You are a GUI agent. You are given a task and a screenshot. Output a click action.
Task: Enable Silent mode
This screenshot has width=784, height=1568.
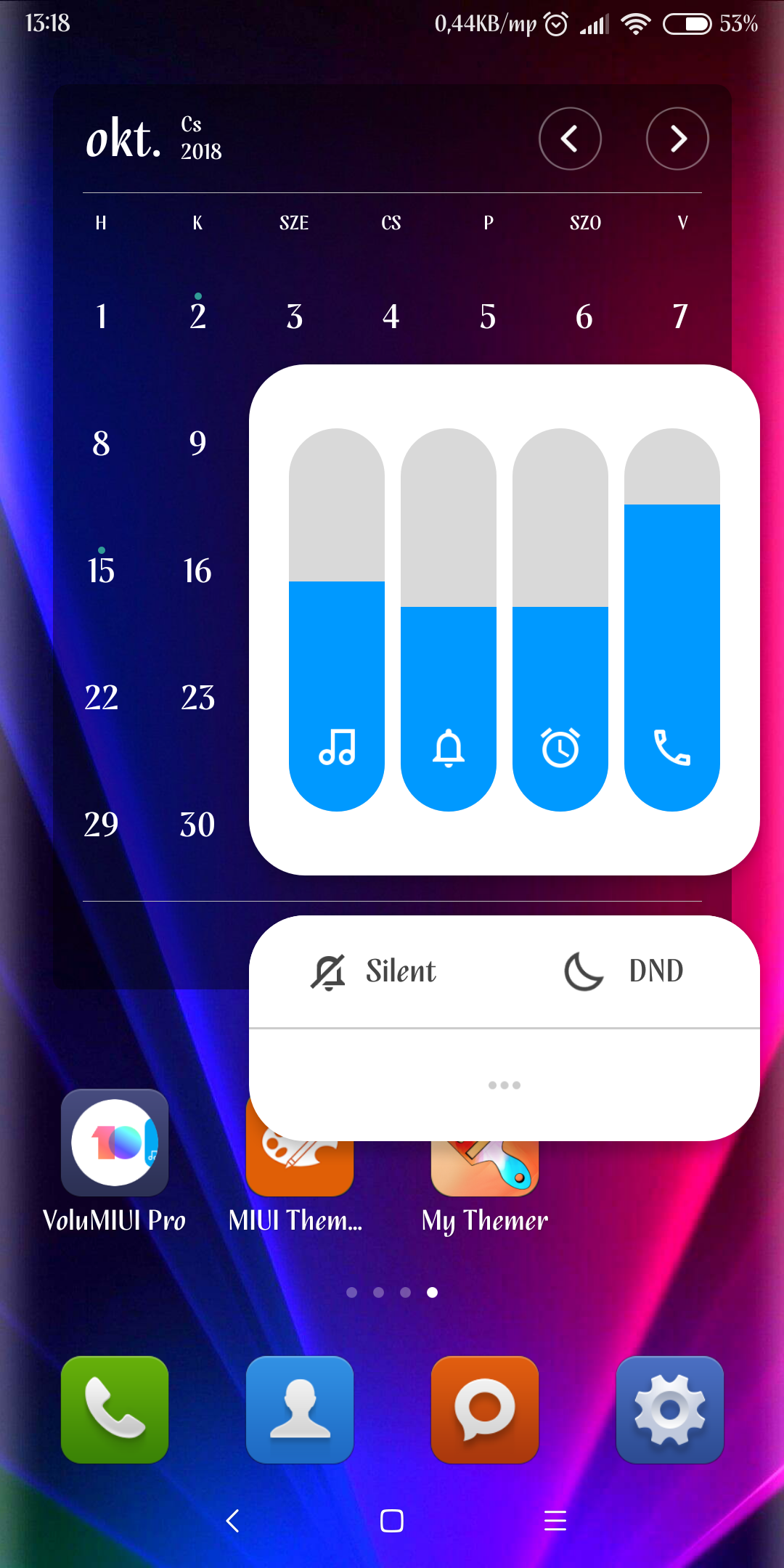tap(374, 972)
